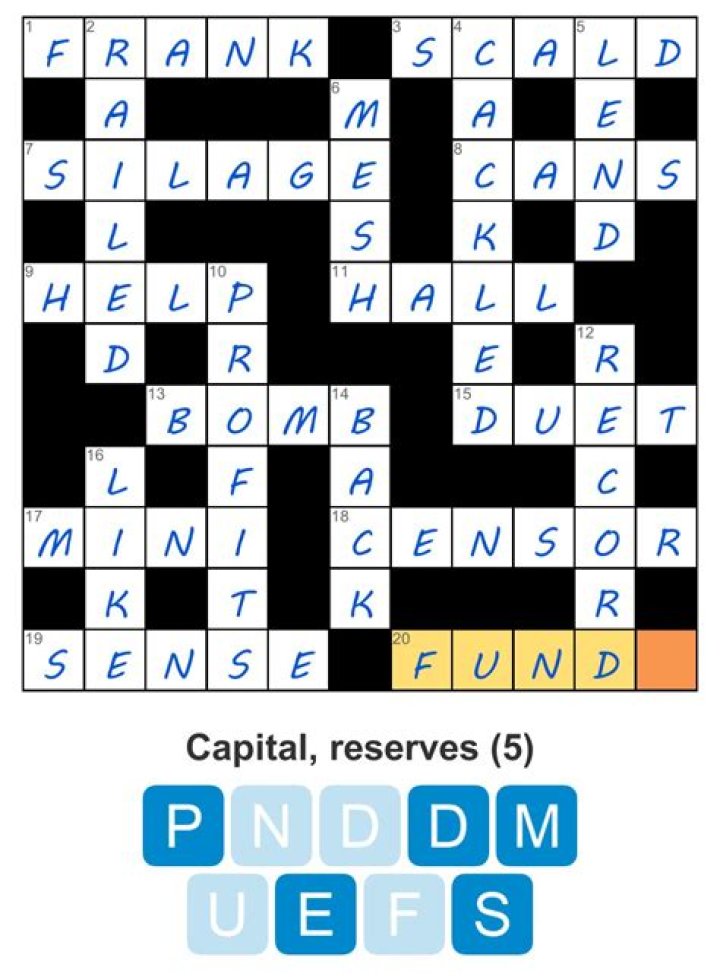Tap the S letter tile
This screenshot has height=980, width=720.
(x=492, y=914)
